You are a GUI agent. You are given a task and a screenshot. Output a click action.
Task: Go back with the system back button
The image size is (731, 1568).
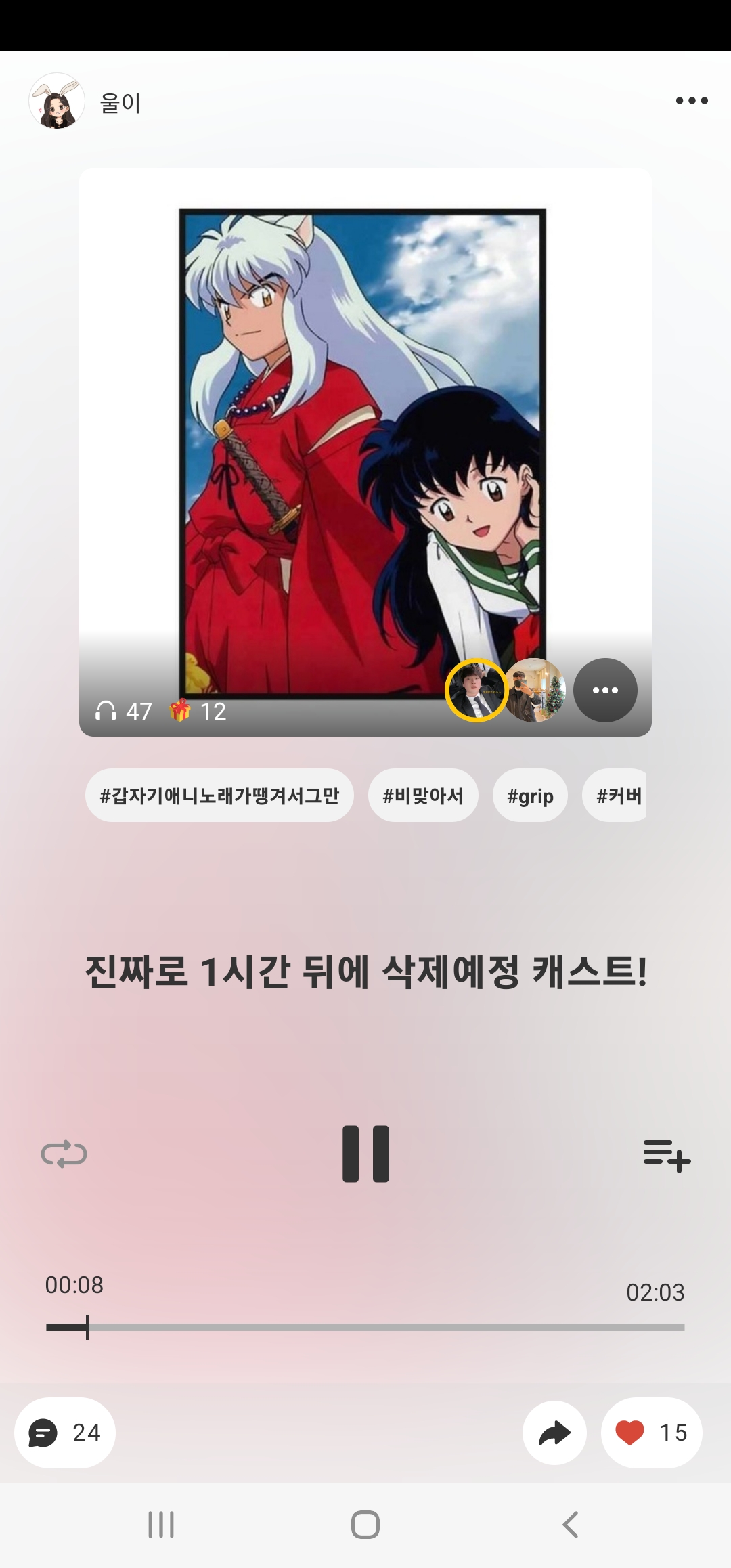click(x=570, y=1525)
